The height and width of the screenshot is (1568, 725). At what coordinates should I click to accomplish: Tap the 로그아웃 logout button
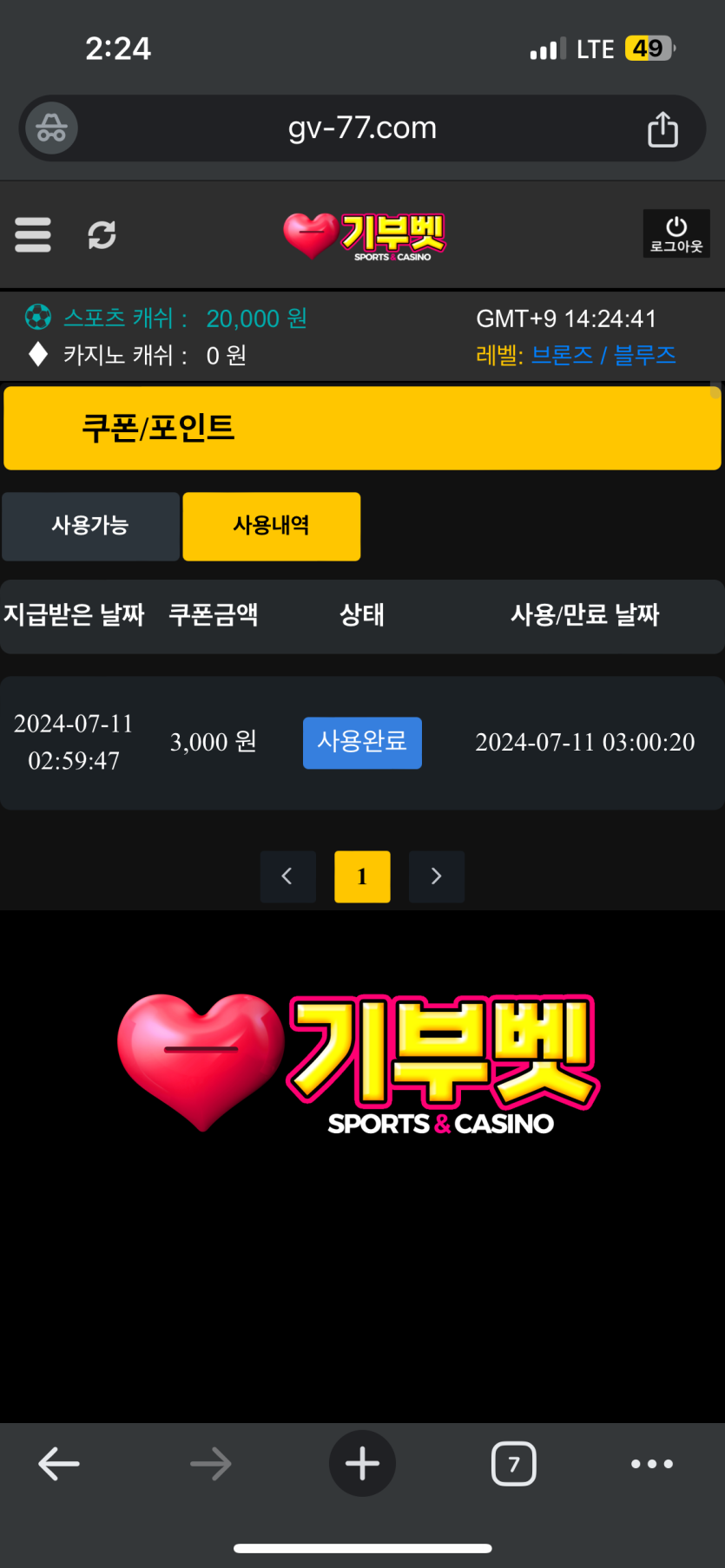click(676, 233)
